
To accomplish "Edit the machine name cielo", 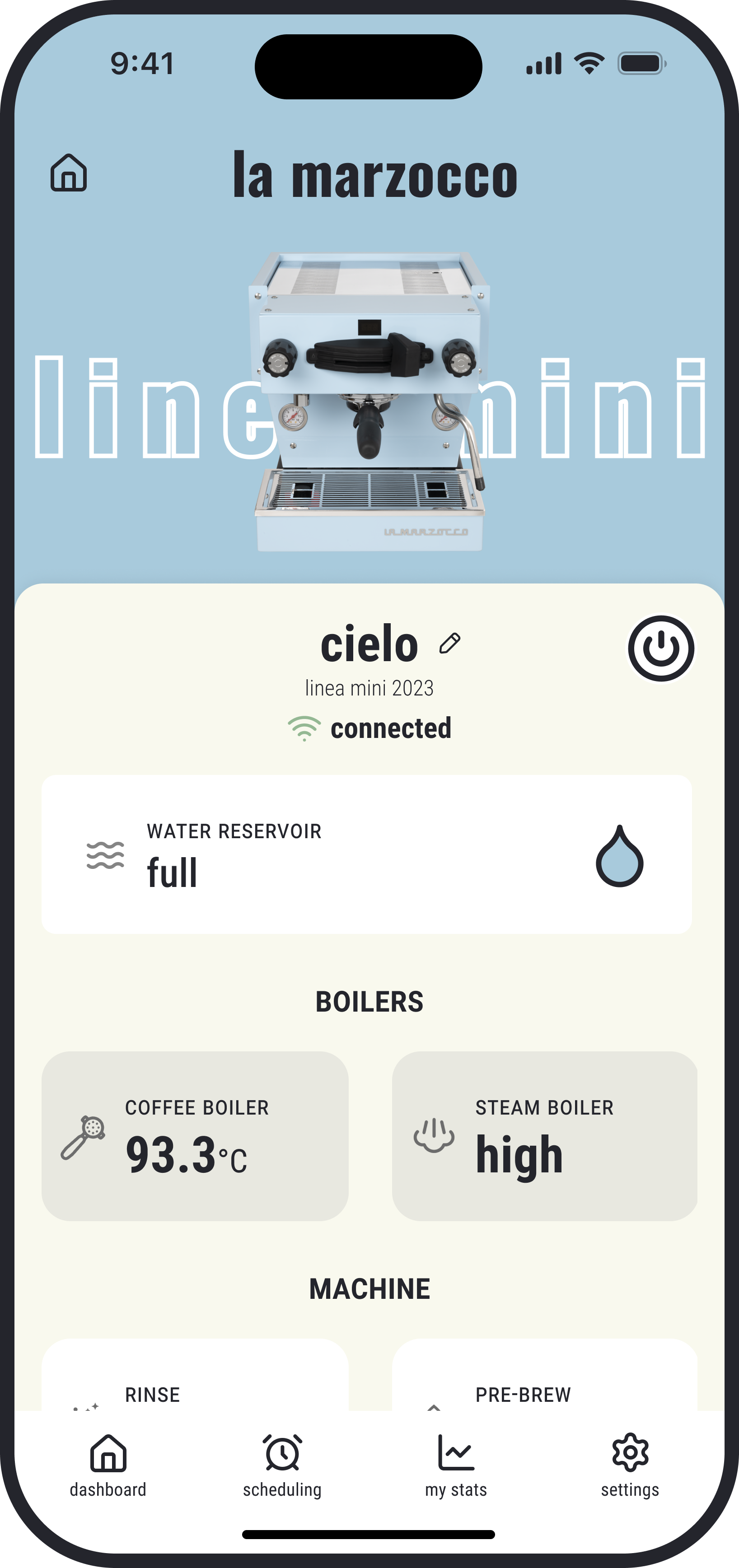I will pyautogui.click(x=450, y=644).
